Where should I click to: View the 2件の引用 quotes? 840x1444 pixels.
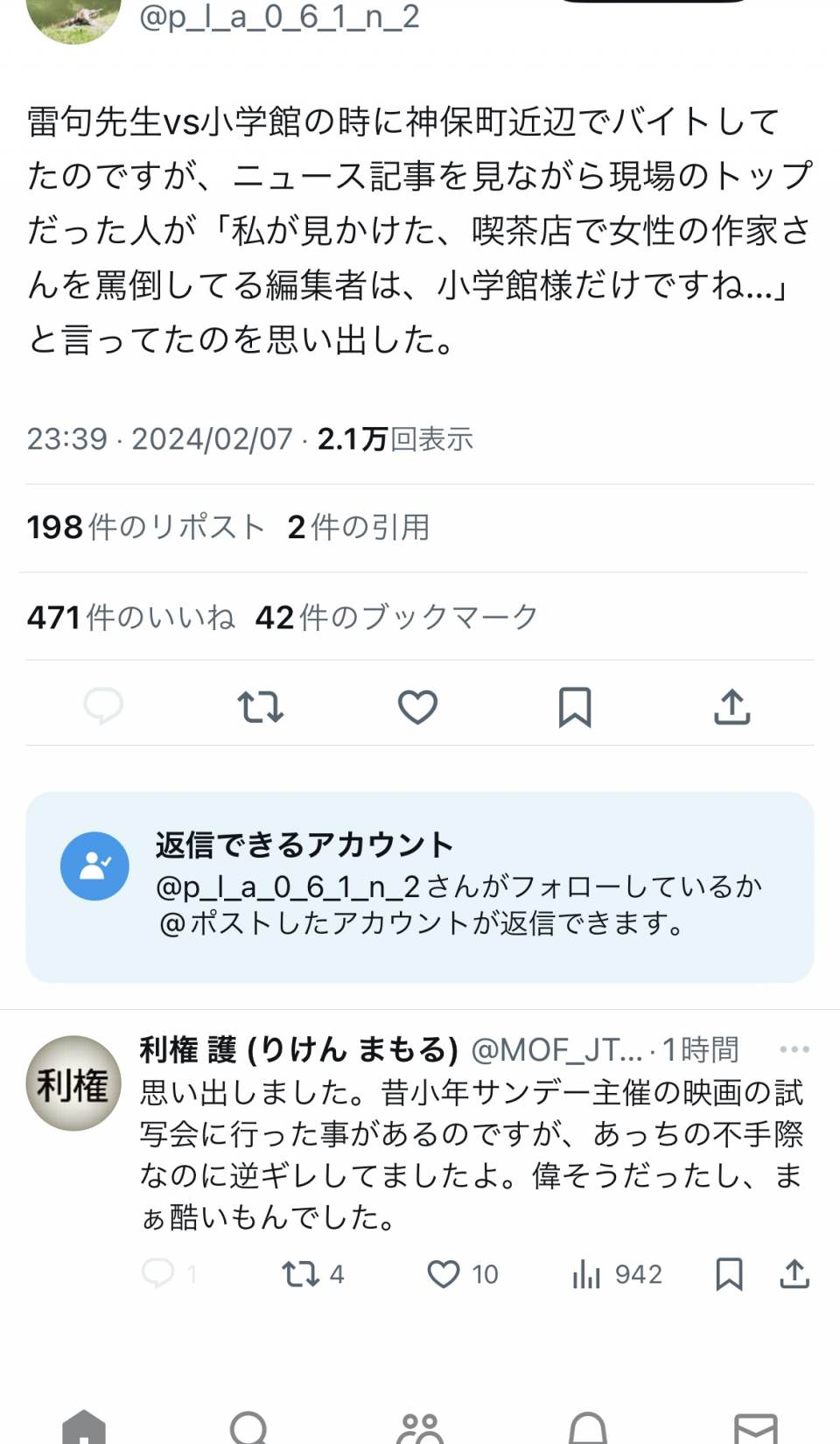[358, 527]
